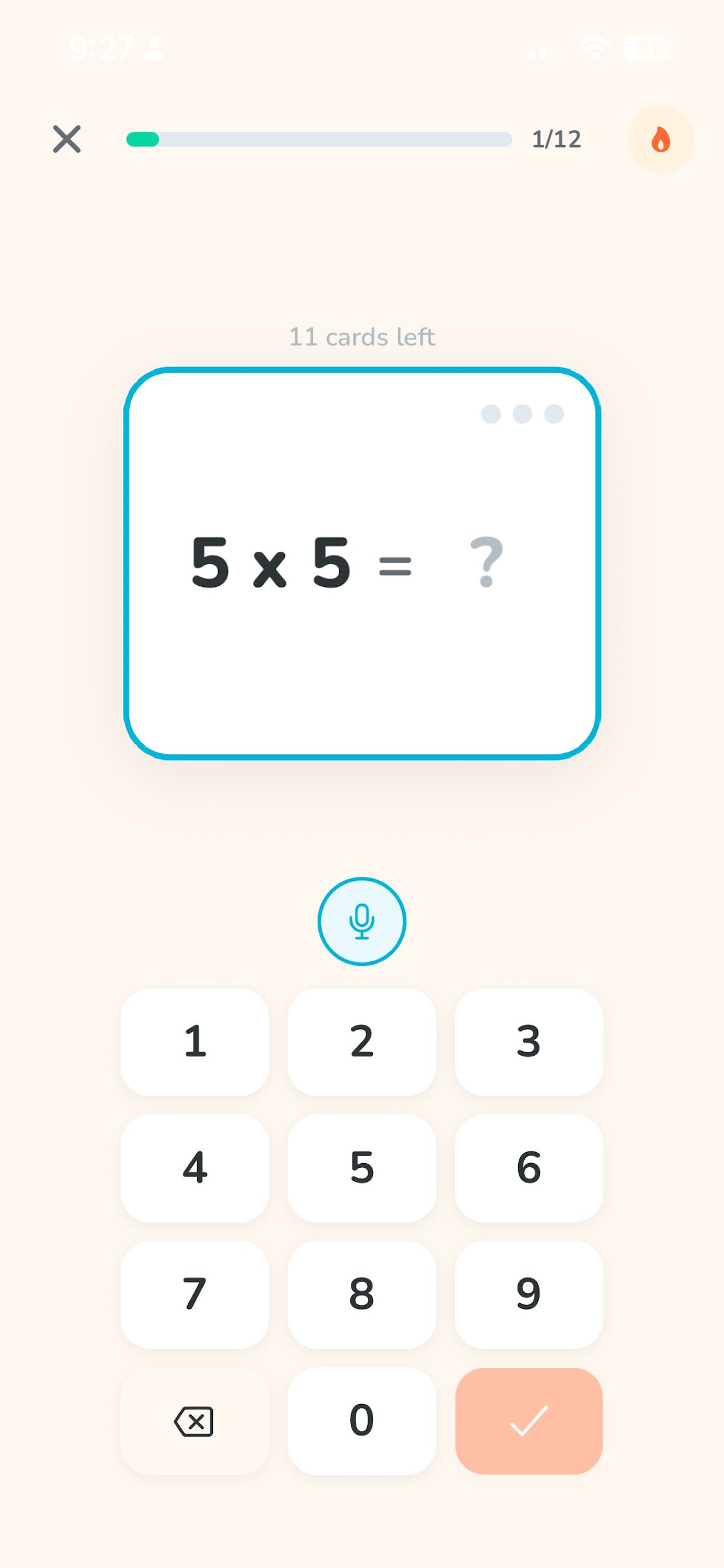Viewport: 724px width, 1568px height.
Task: Enter digit 8 on the keypad
Action: pyautogui.click(x=361, y=1294)
